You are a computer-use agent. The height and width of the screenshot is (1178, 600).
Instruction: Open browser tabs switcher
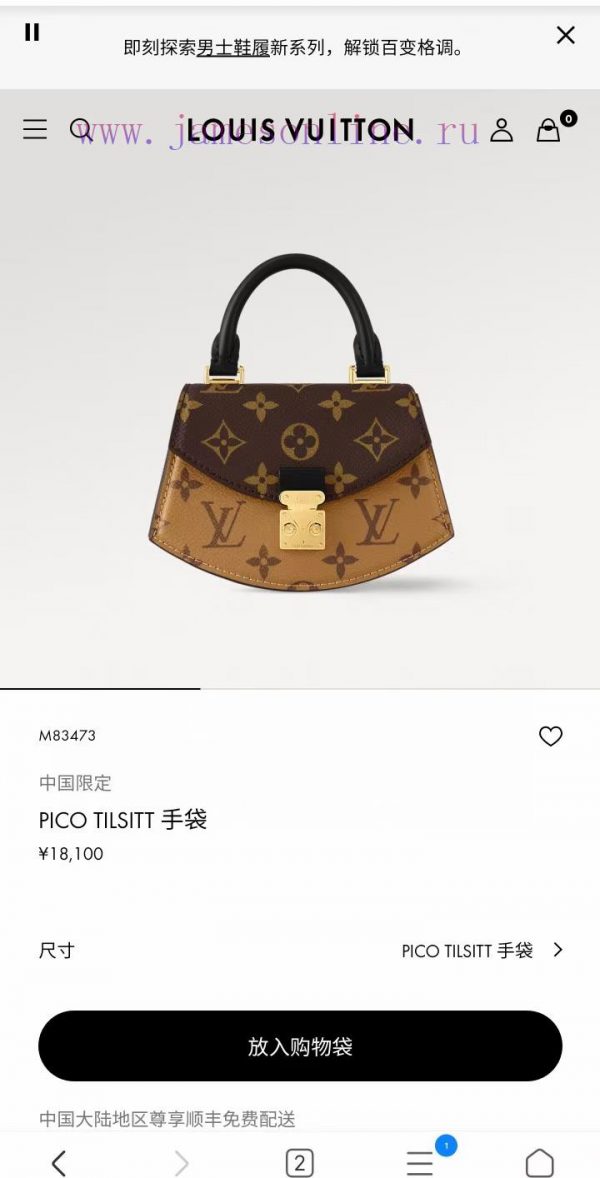click(x=299, y=1162)
